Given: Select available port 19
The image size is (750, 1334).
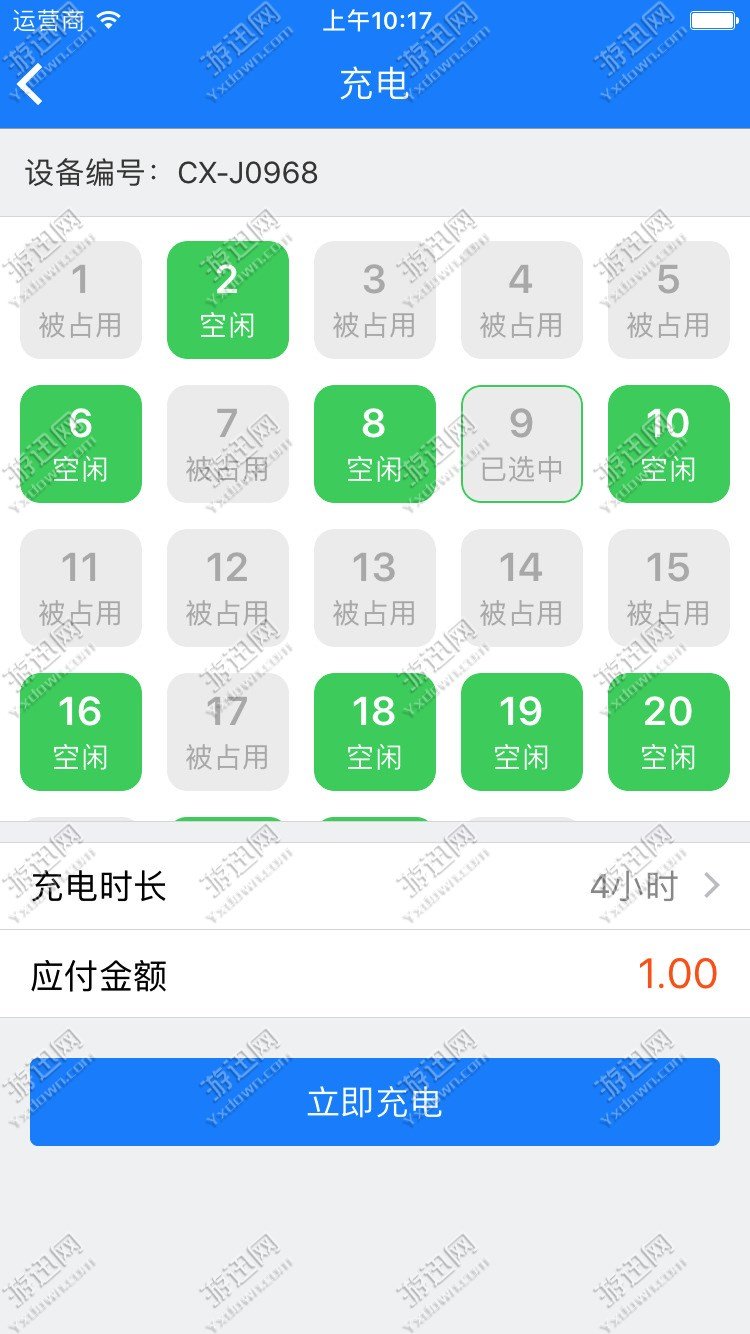Looking at the screenshot, I should point(521,731).
